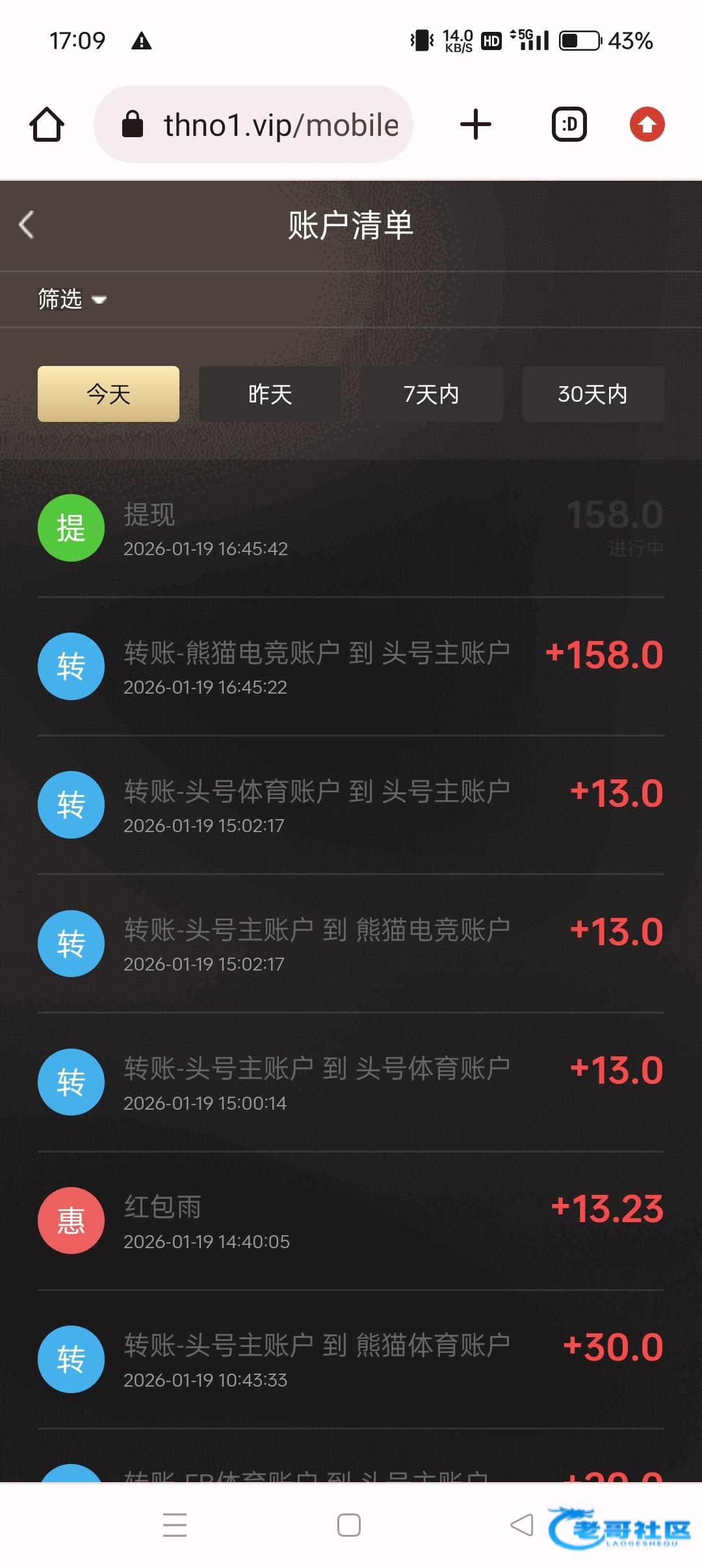The image size is (702, 1568).
Task: Open 熊猫电竞账户 到 头号主账户 transfer
Action: (351, 667)
